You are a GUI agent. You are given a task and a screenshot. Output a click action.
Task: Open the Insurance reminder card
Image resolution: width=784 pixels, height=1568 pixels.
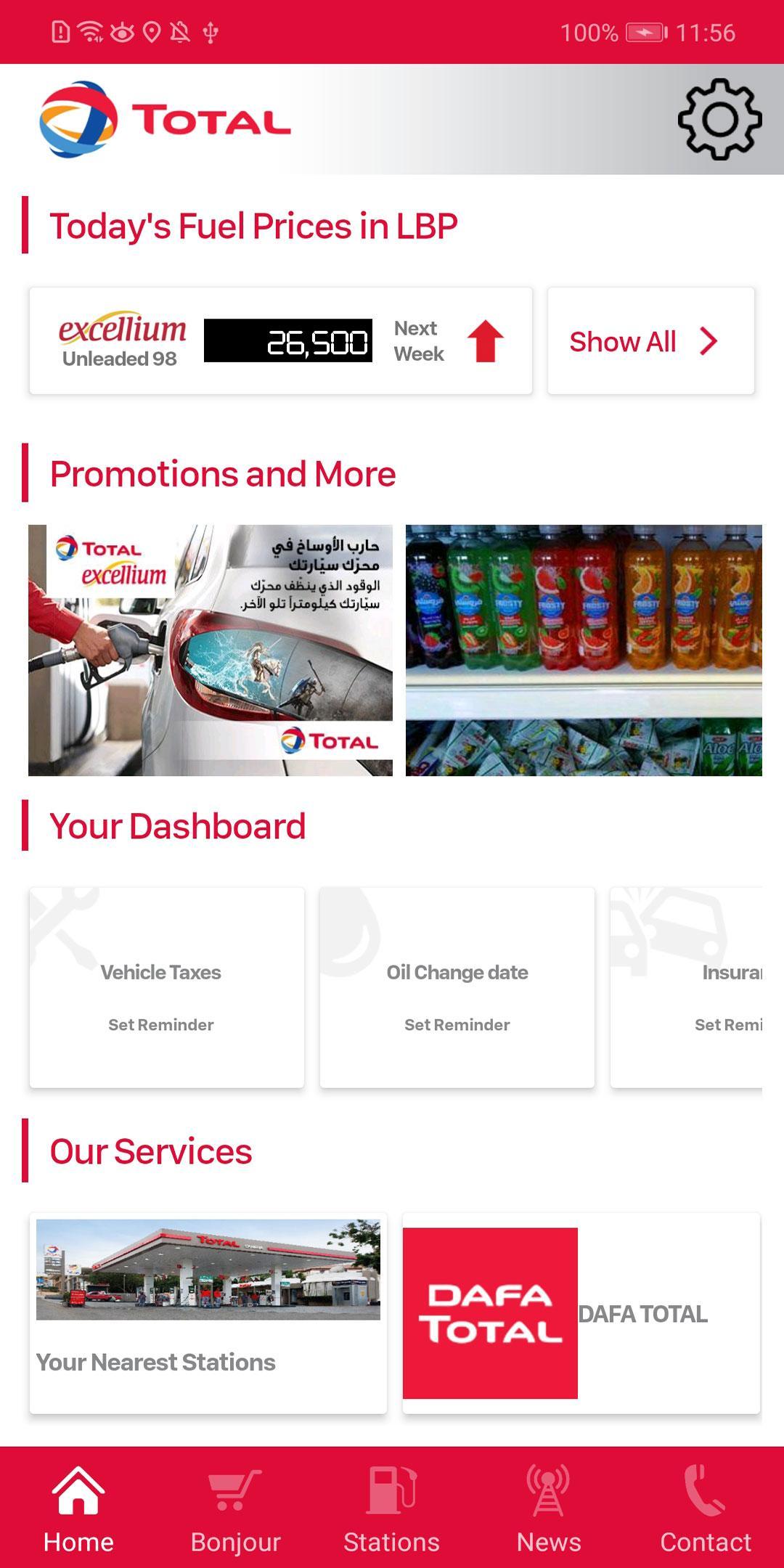[x=686, y=987]
